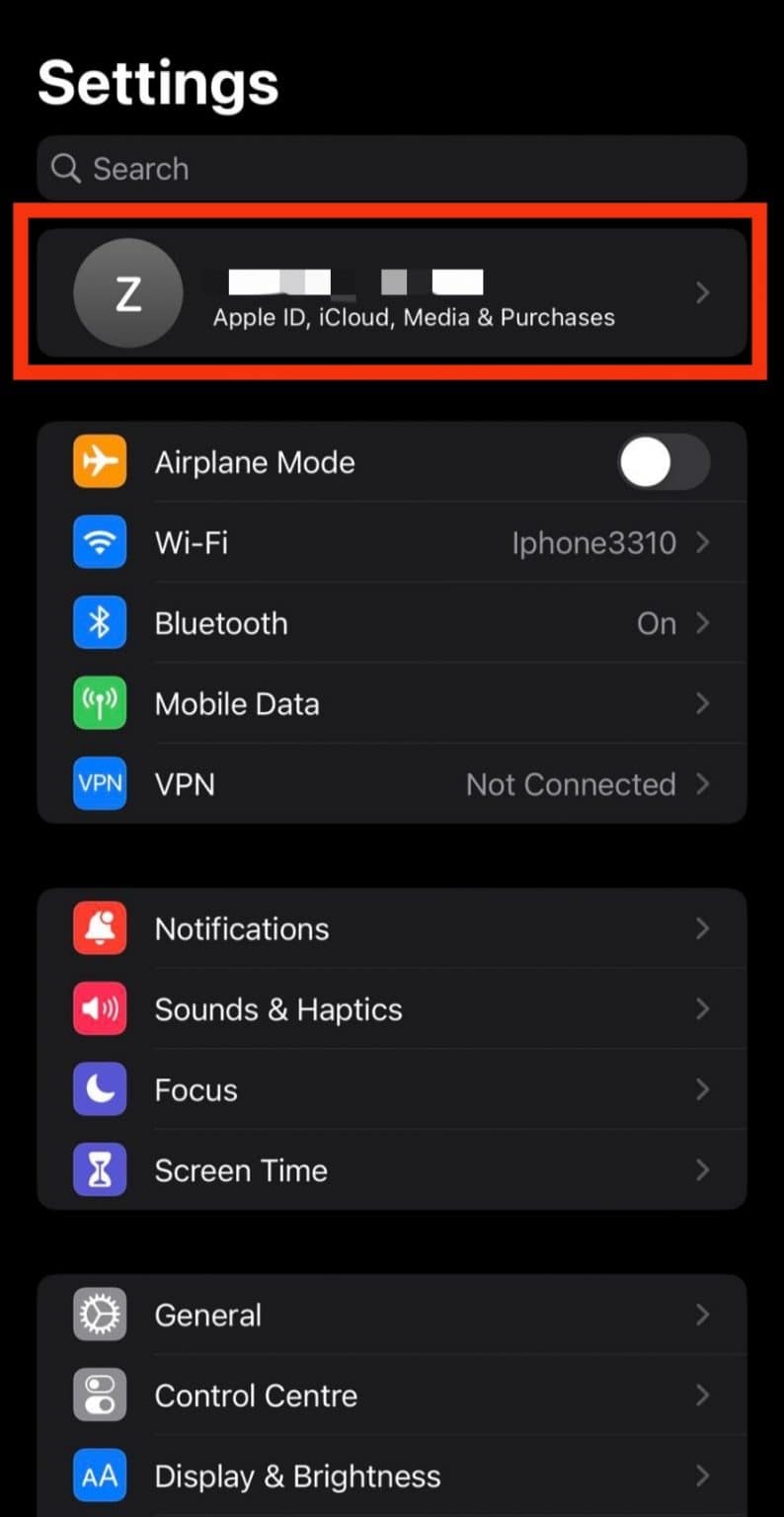
Task: Tap the Sounds & Haptics speaker icon
Action: [99, 1008]
